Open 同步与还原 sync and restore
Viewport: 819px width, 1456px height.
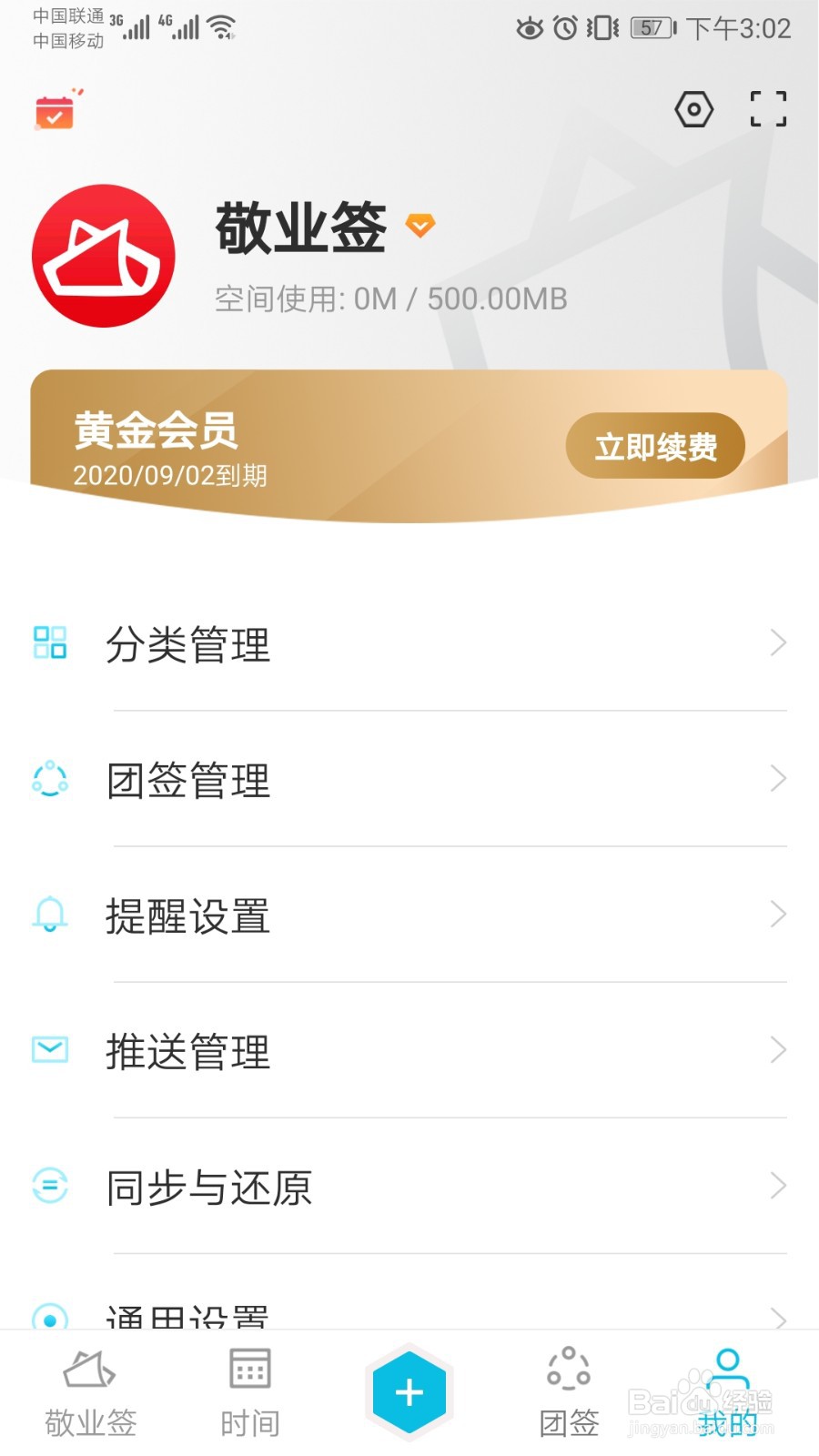pos(409,1187)
